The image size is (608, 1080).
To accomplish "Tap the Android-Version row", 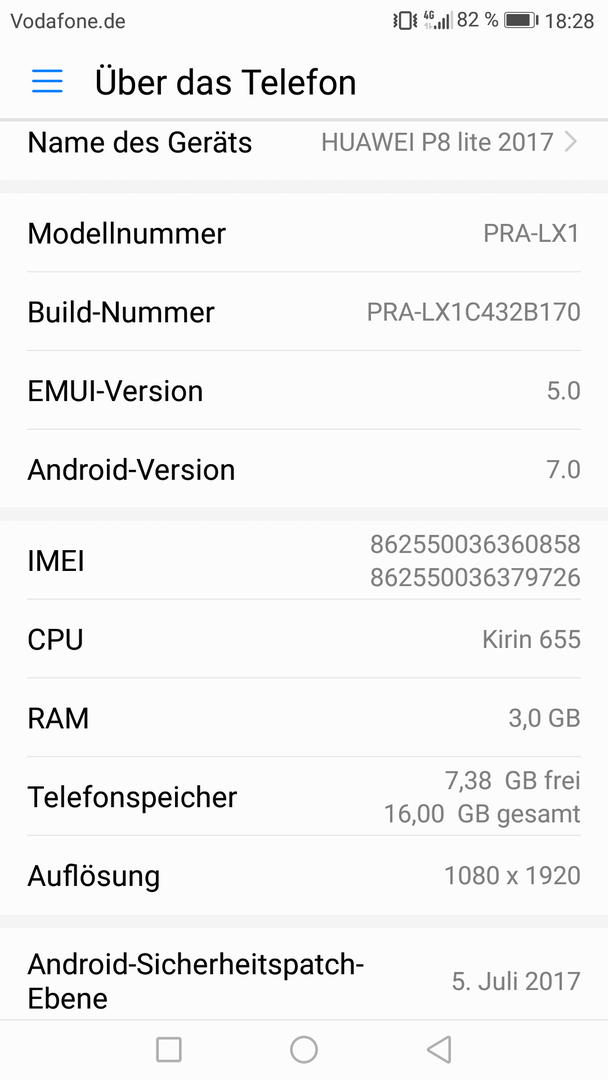I will pos(304,470).
